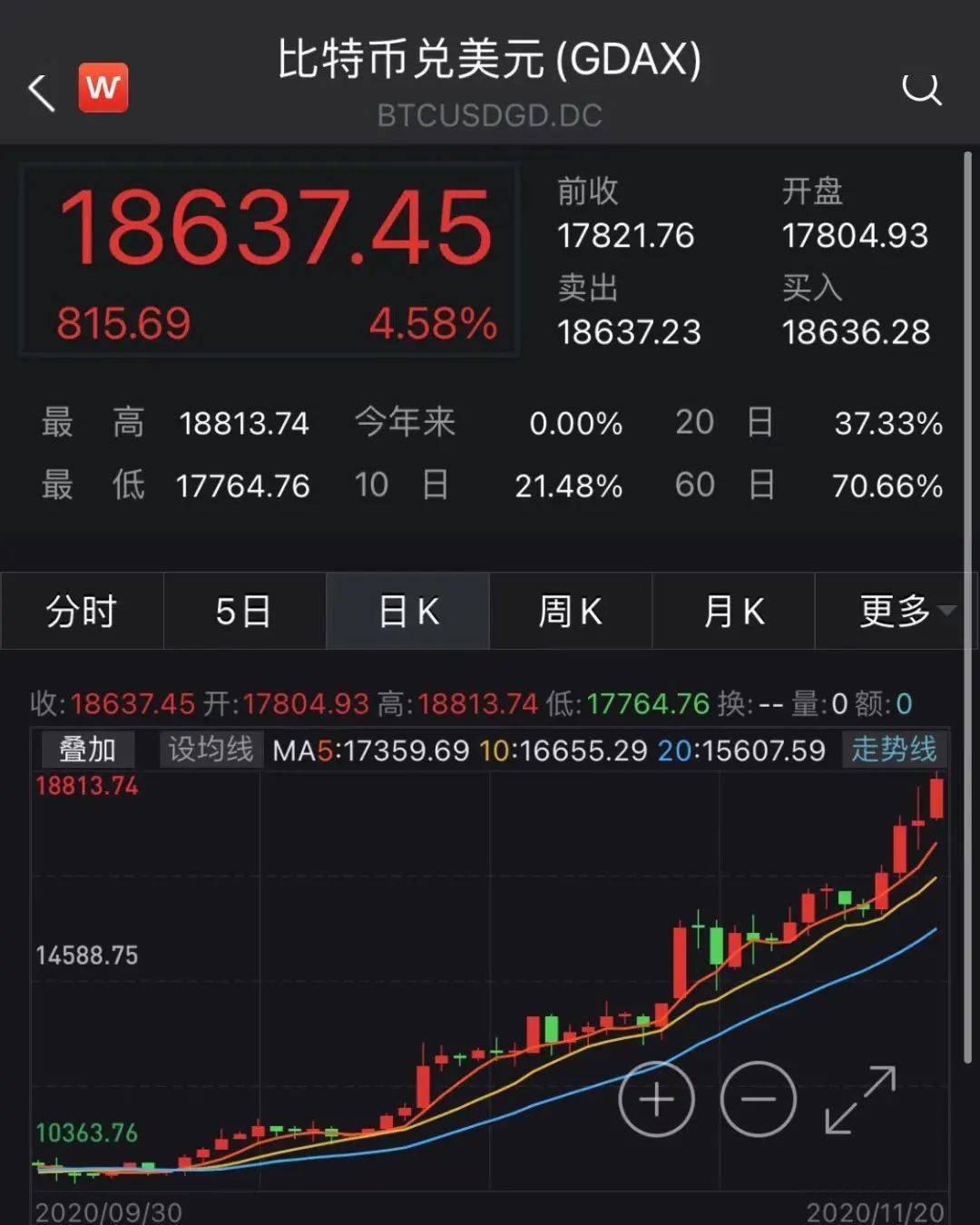
Task: Toggle the 走势线 trend line display
Action: pyautogui.click(x=893, y=750)
